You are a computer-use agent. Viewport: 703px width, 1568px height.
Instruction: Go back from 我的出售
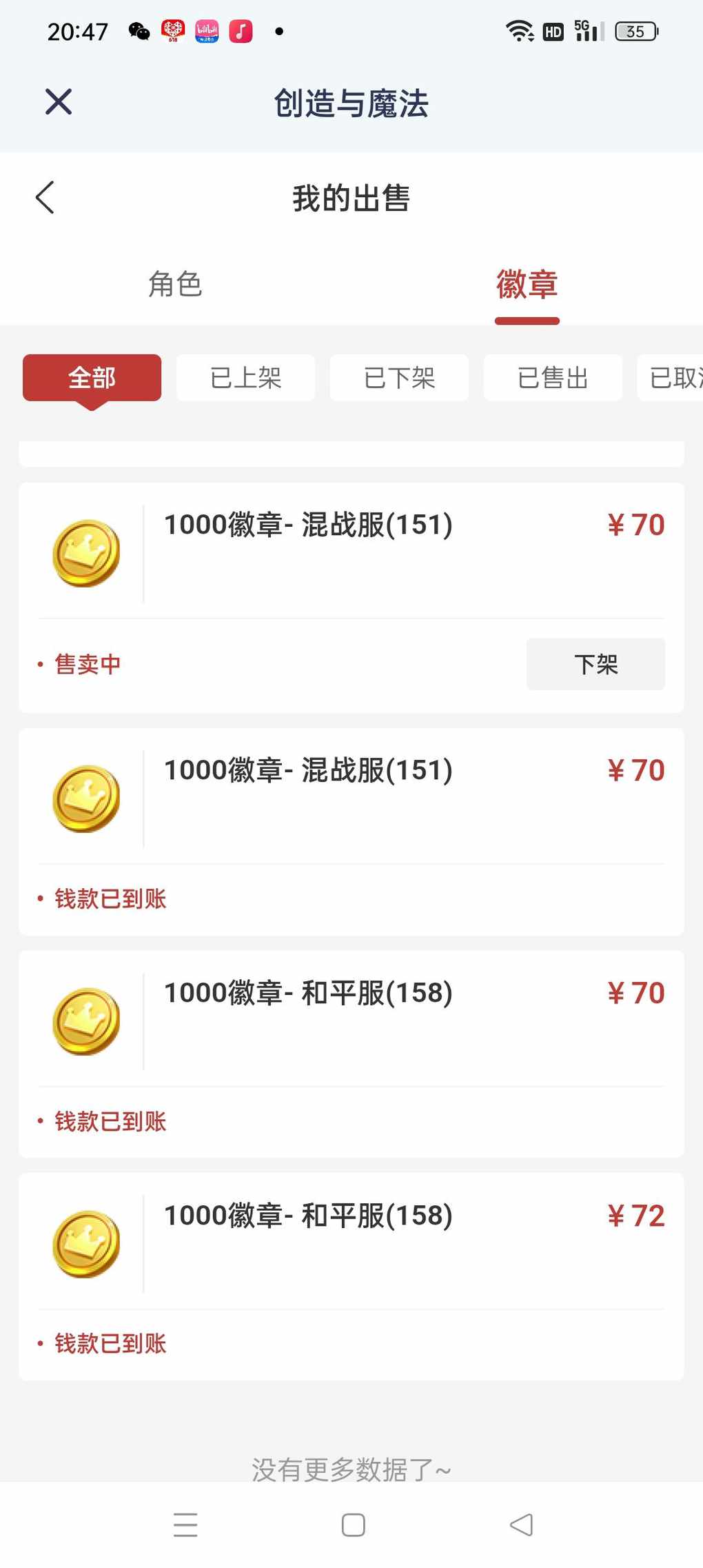click(x=45, y=198)
